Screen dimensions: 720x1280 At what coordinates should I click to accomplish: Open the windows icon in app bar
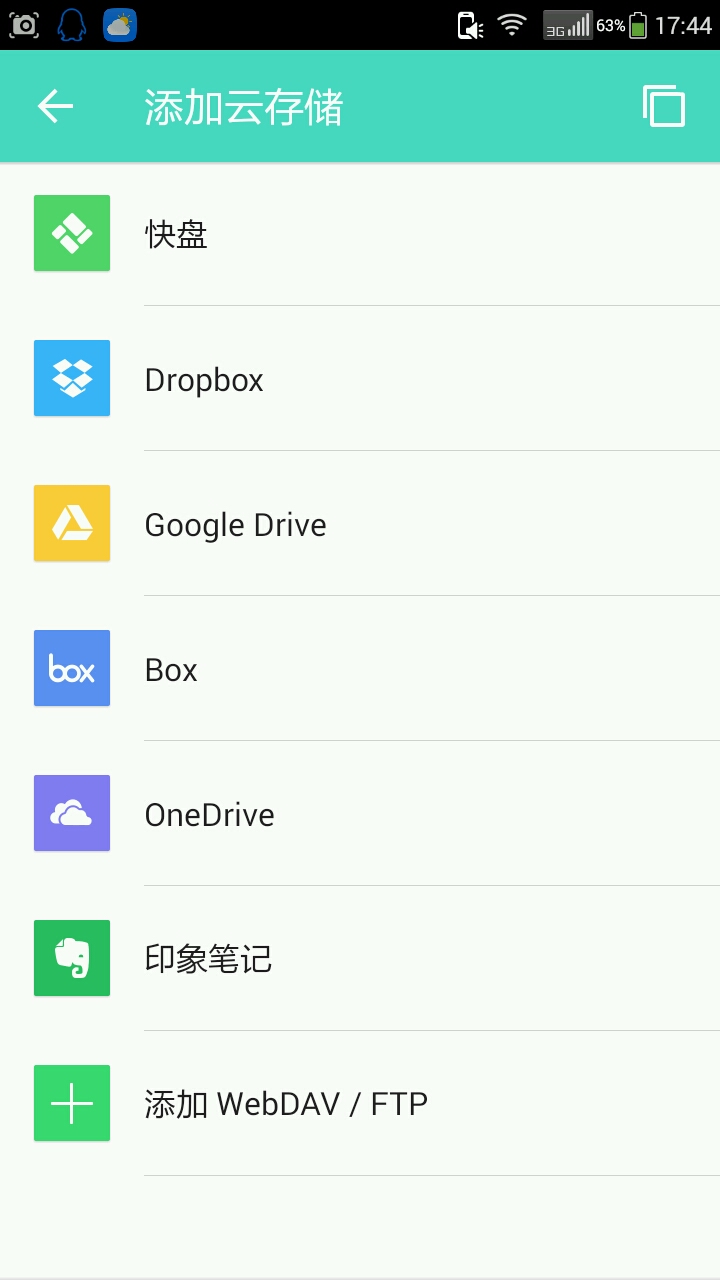(663, 106)
